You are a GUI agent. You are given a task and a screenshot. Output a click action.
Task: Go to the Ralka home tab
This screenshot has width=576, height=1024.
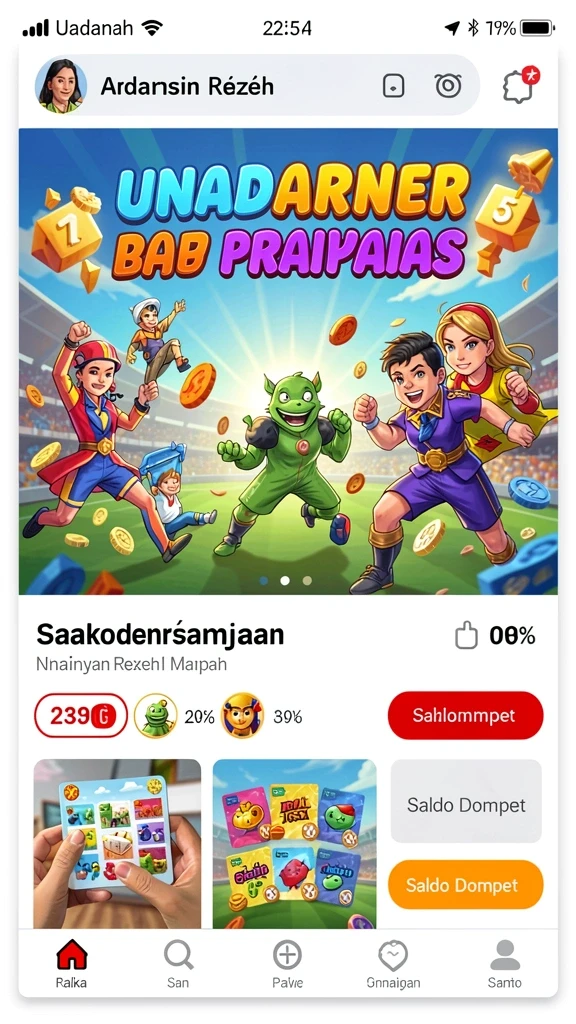pos(71,964)
